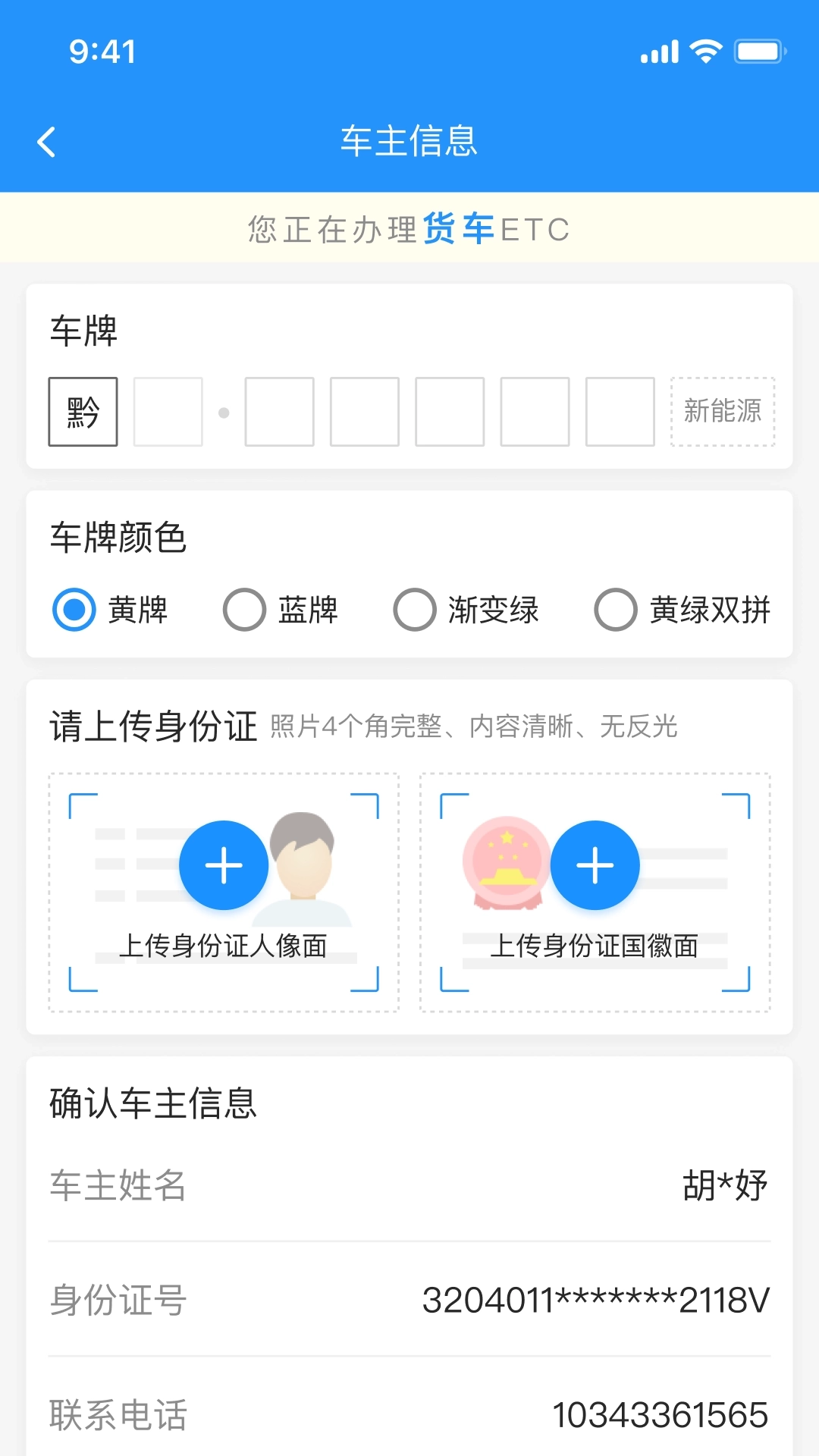Open the province selector showing 黔
Screen dimensions: 819x1456
83,411
